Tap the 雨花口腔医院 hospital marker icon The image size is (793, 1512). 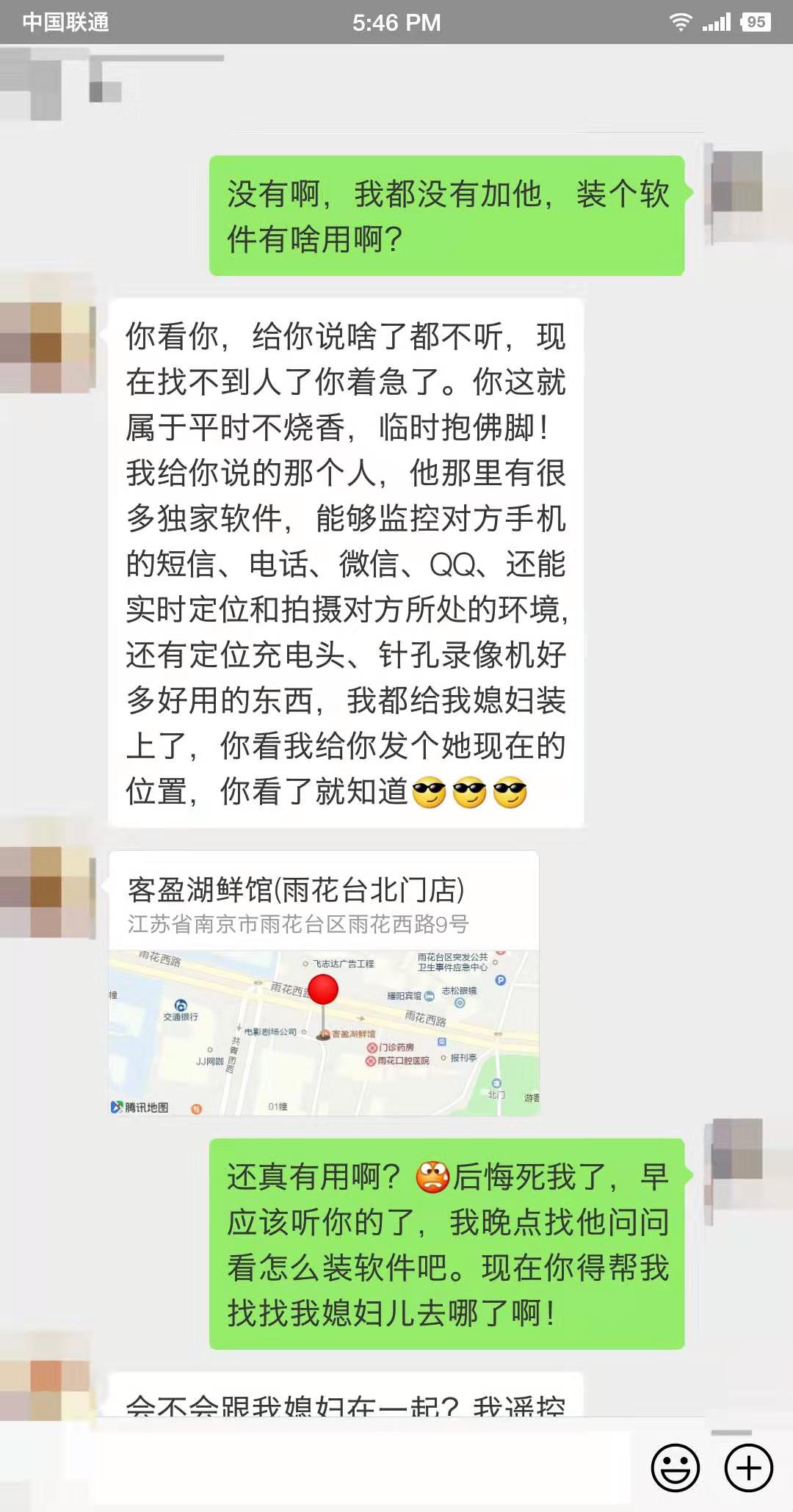pos(370,1060)
